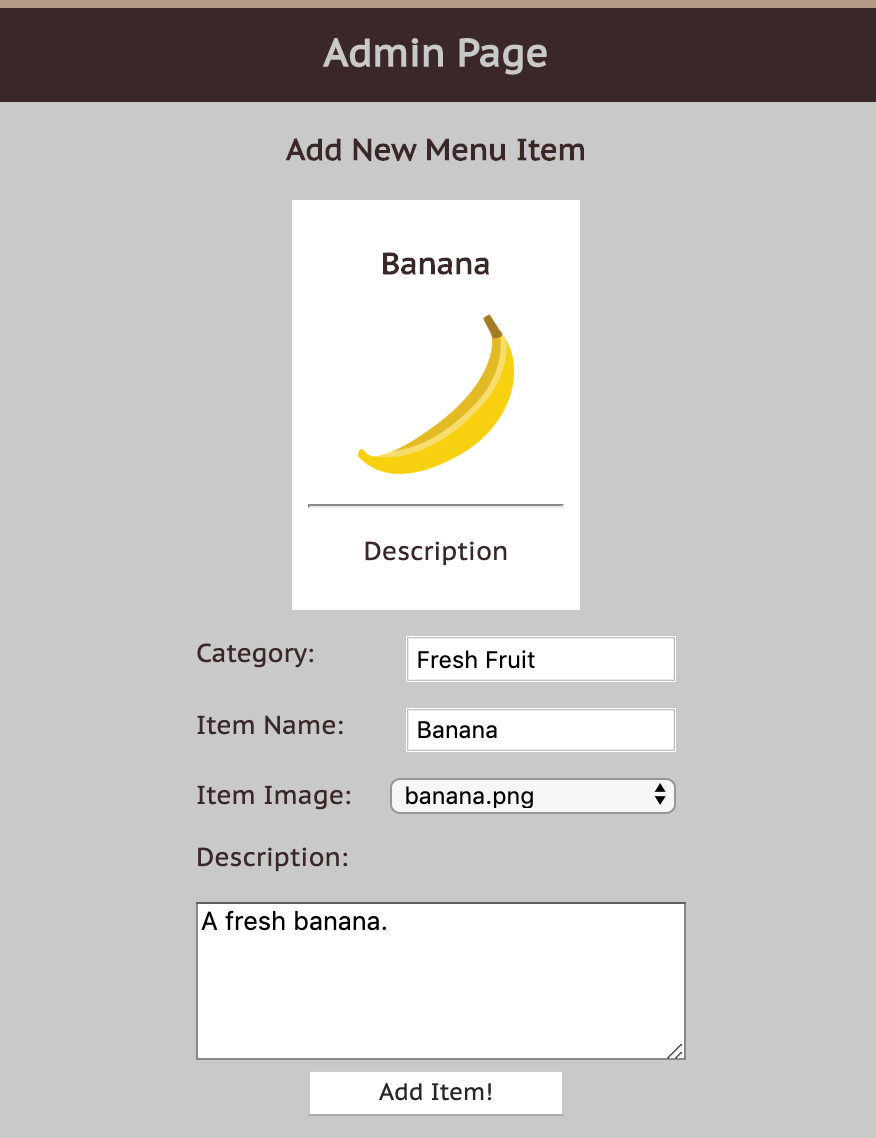Focus the Description text area
876x1138 pixels.
coord(440,981)
